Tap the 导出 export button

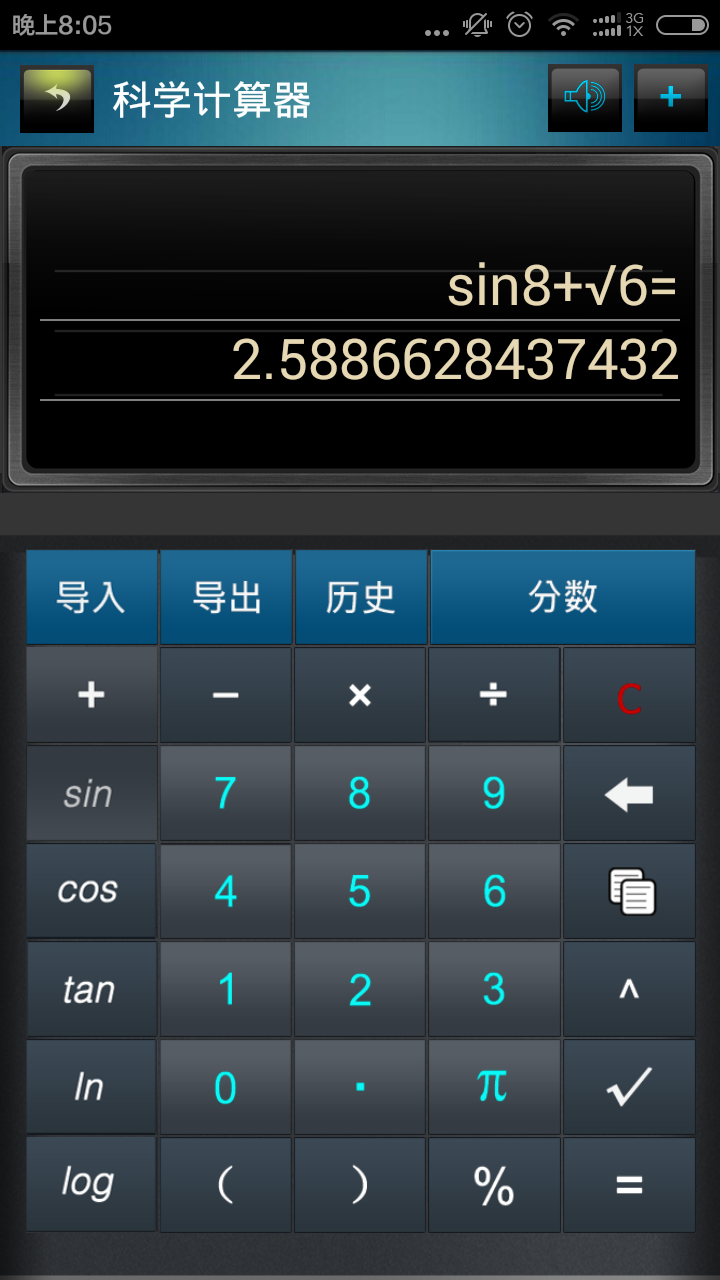tap(226, 597)
